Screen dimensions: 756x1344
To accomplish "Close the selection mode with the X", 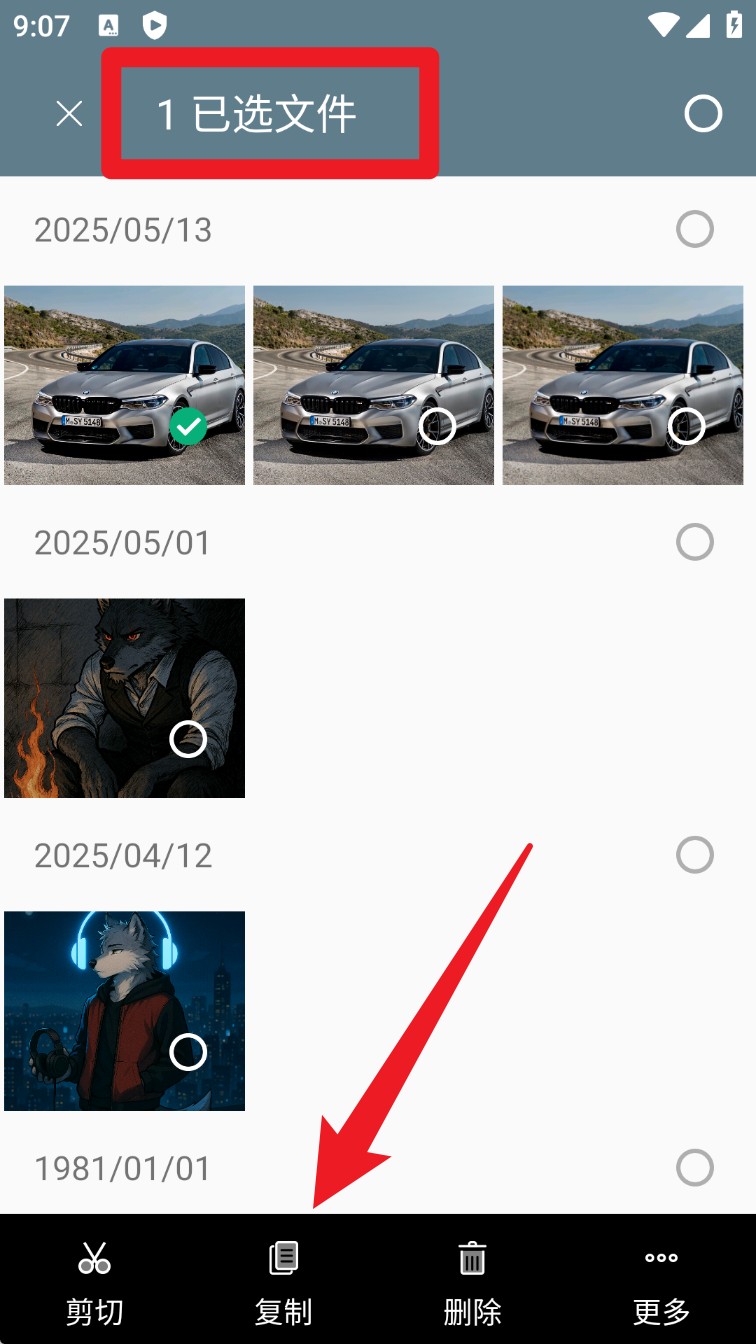I will coord(69,114).
